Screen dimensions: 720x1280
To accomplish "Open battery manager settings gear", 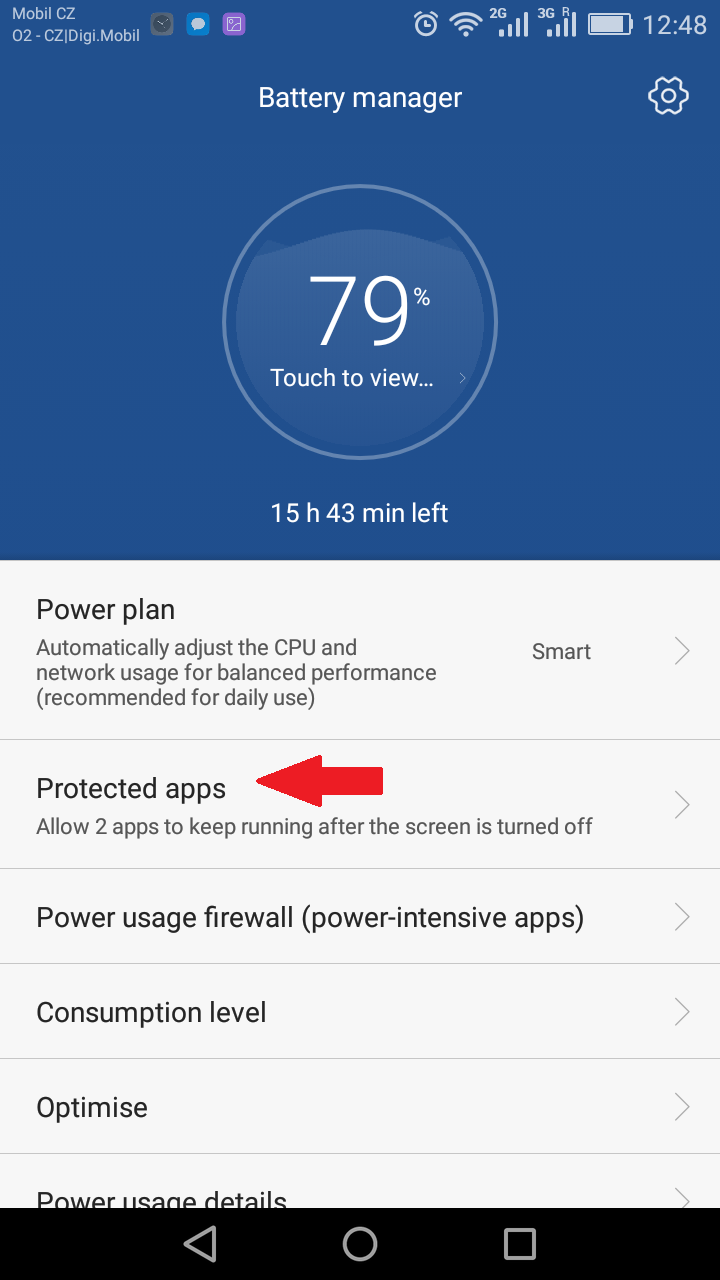I will coord(668,96).
